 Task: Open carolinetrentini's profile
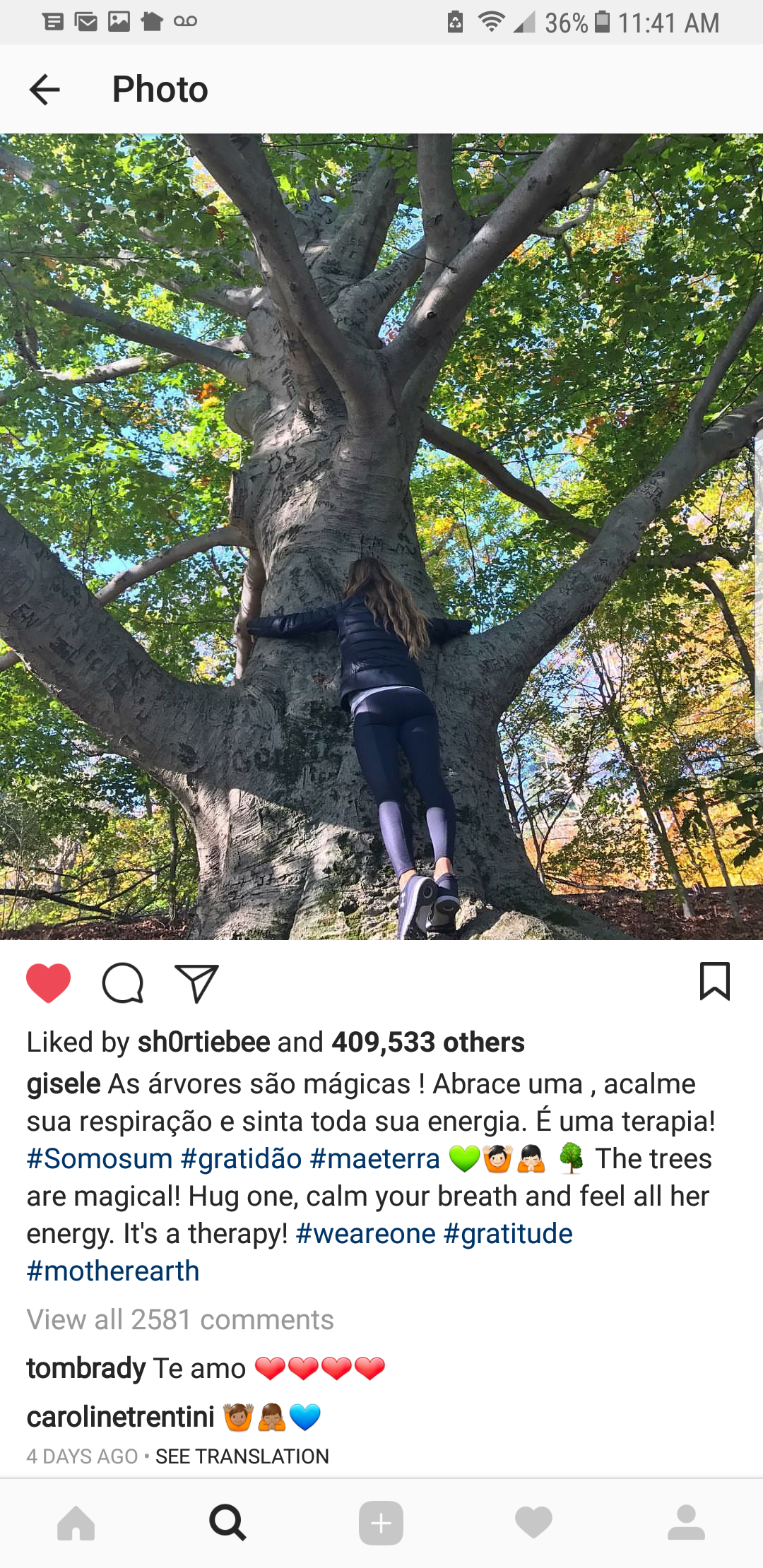(x=120, y=1417)
